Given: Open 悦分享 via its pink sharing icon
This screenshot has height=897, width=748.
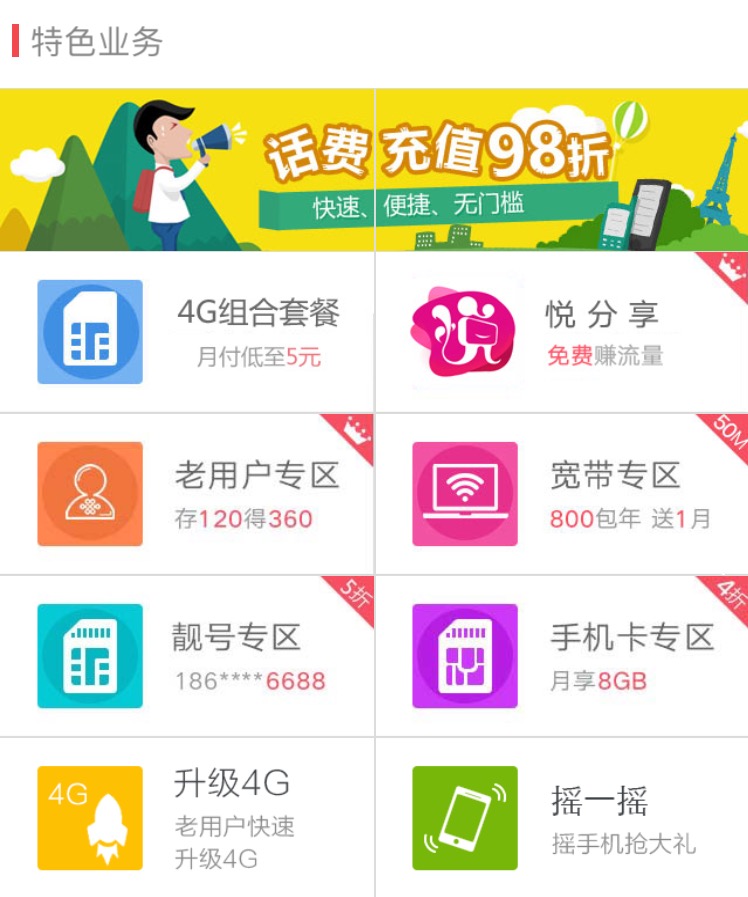Looking at the screenshot, I should [464, 330].
